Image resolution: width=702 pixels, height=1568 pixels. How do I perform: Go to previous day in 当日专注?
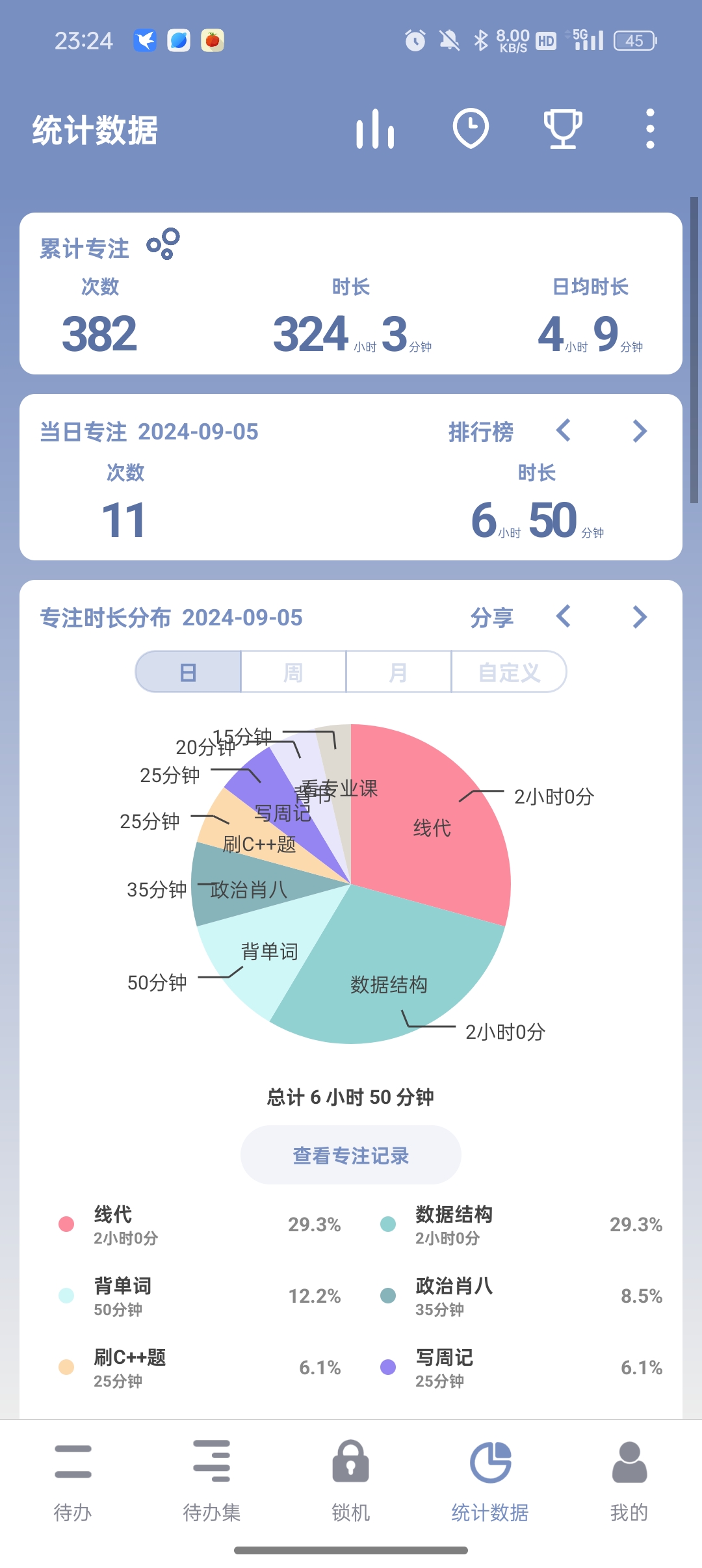[564, 430]
